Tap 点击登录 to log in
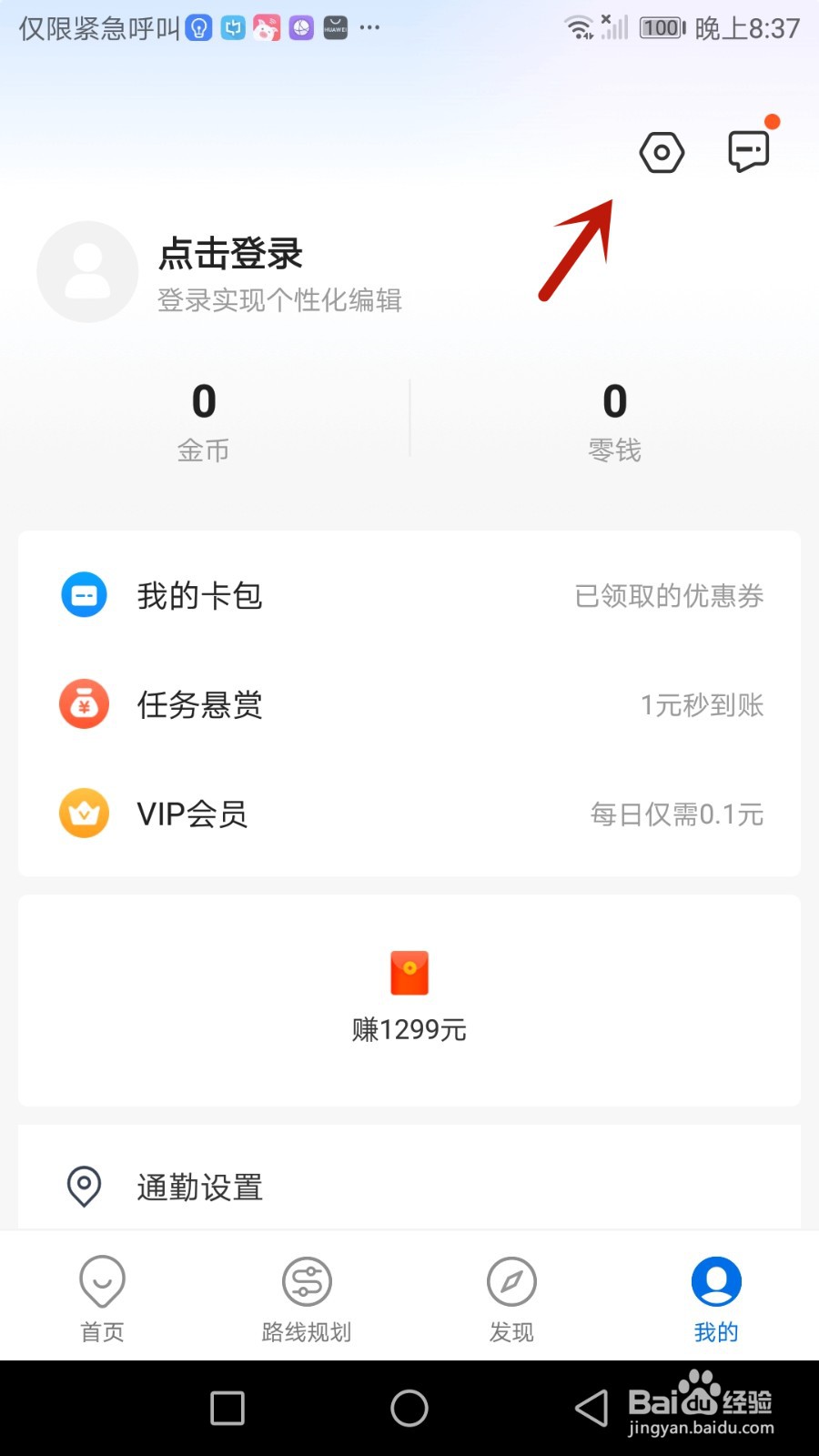This screenshot has width=819, height=1456. [x=231, y=254]
